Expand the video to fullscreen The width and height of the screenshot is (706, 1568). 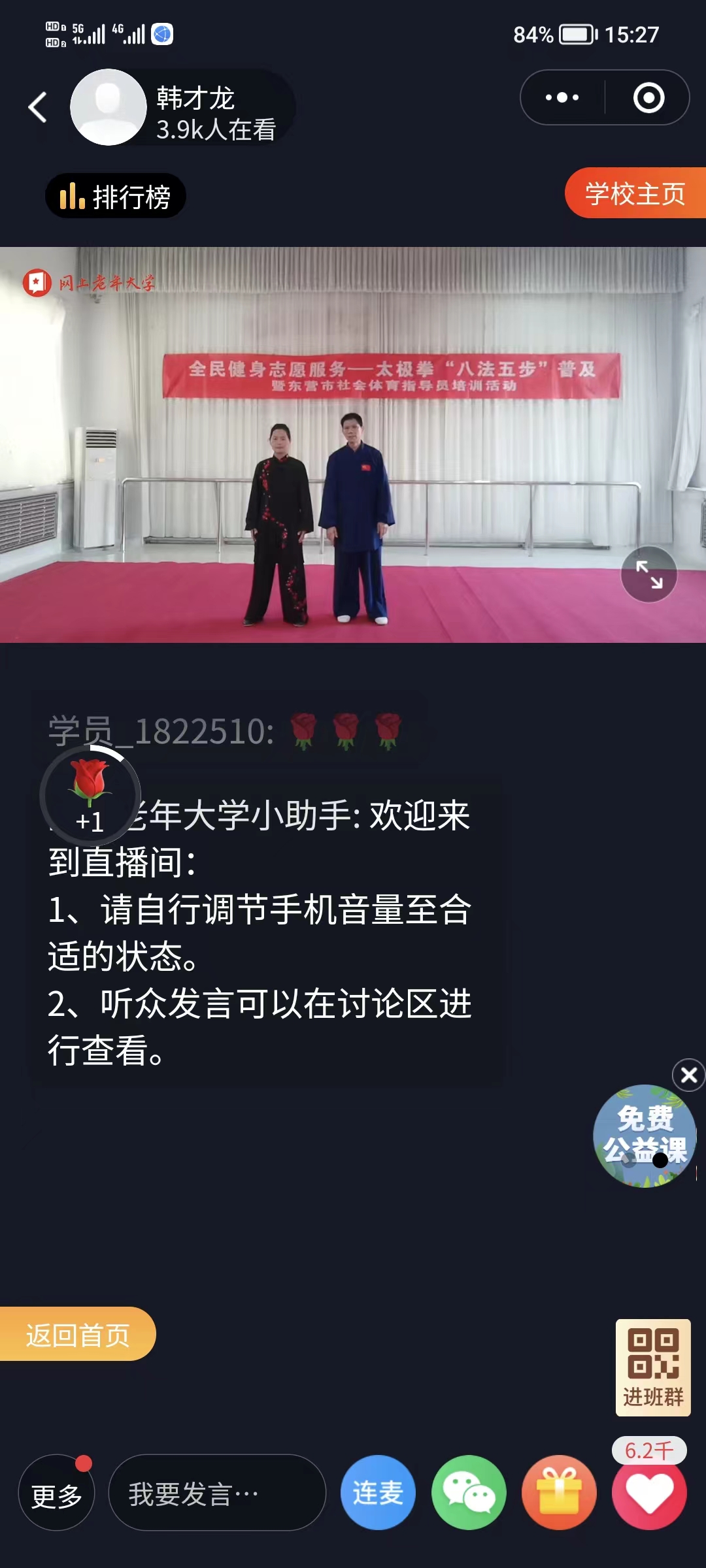tap(649, 574)
